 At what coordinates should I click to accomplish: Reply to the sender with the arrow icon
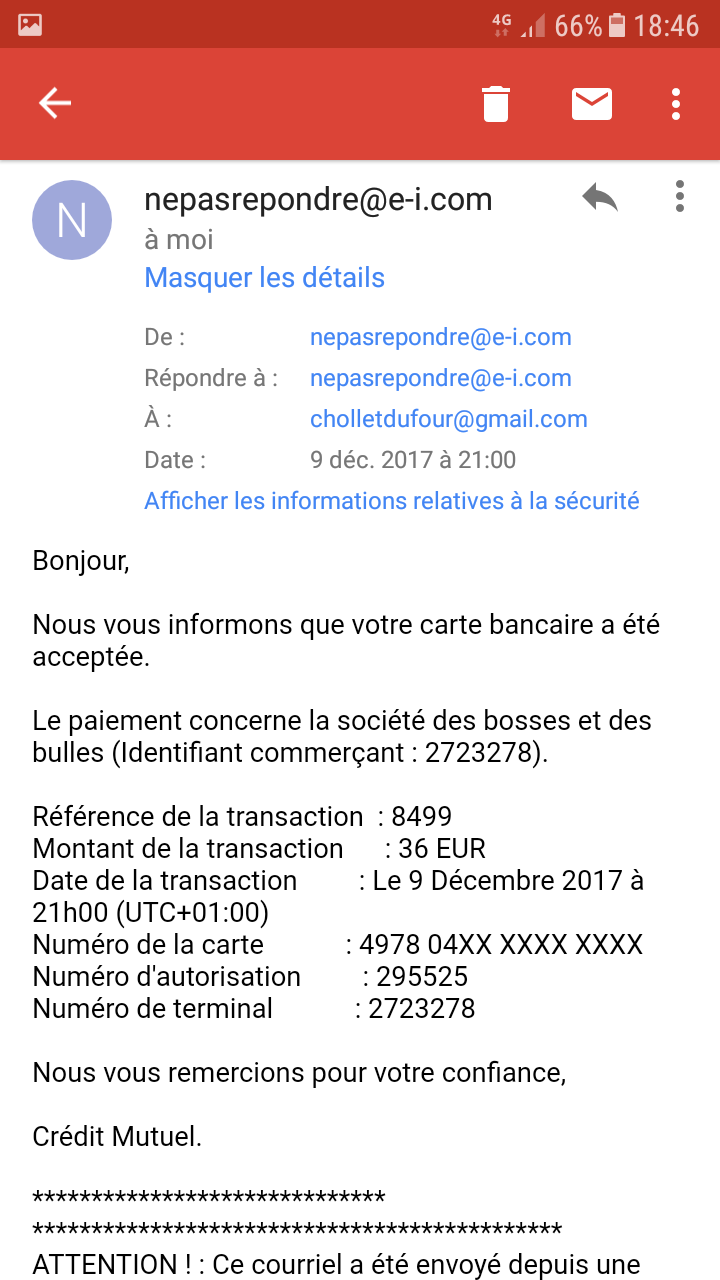click(x=600, y=198)
